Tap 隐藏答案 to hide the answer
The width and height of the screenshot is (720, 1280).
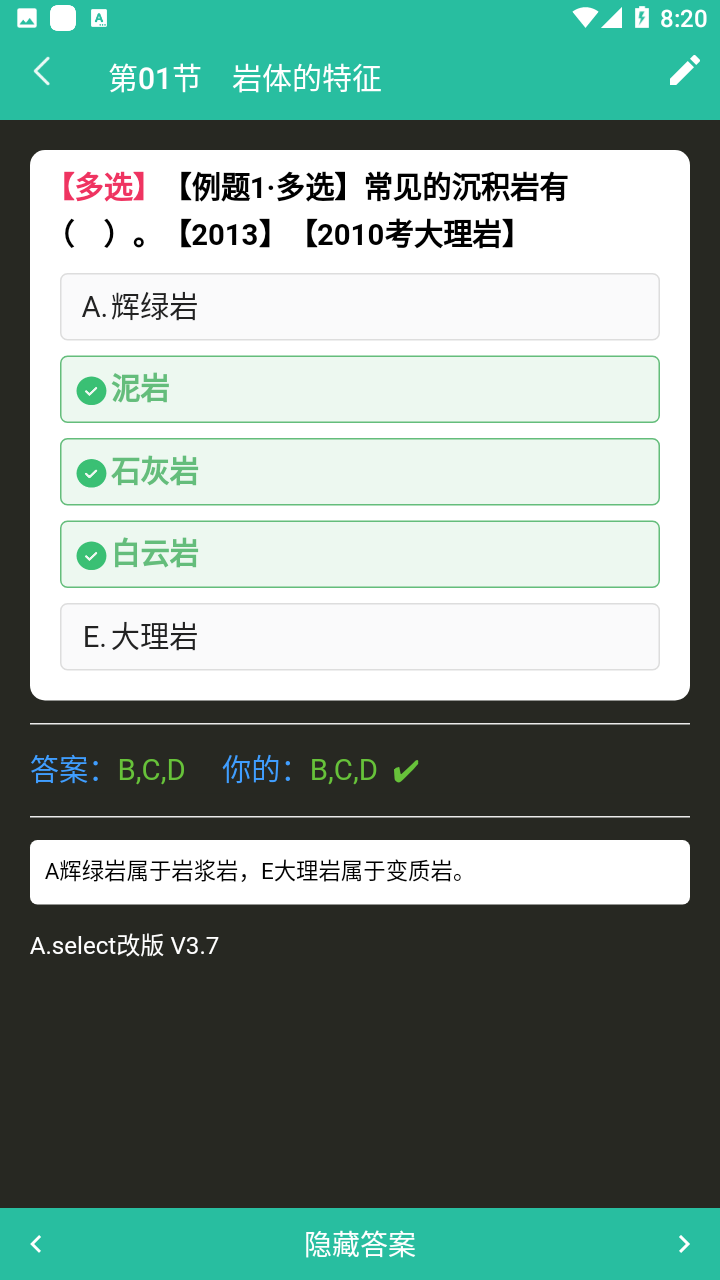click(x=360, y=1244)
